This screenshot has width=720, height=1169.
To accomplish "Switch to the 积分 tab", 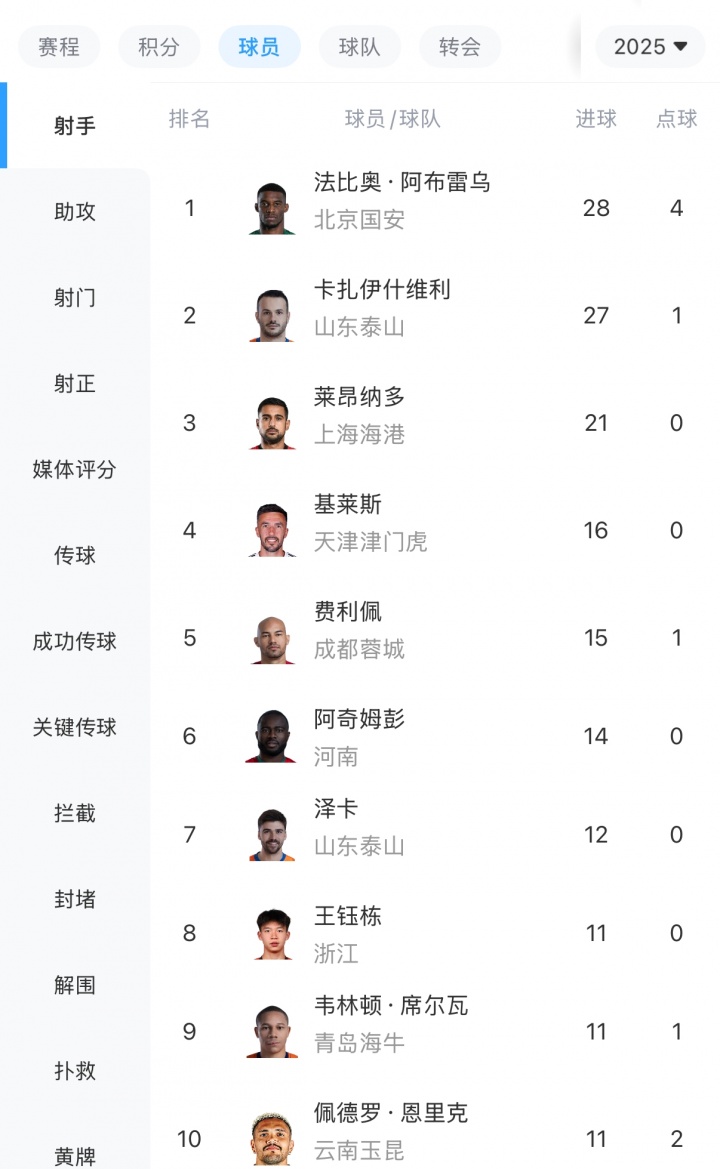I will [159, 47].
